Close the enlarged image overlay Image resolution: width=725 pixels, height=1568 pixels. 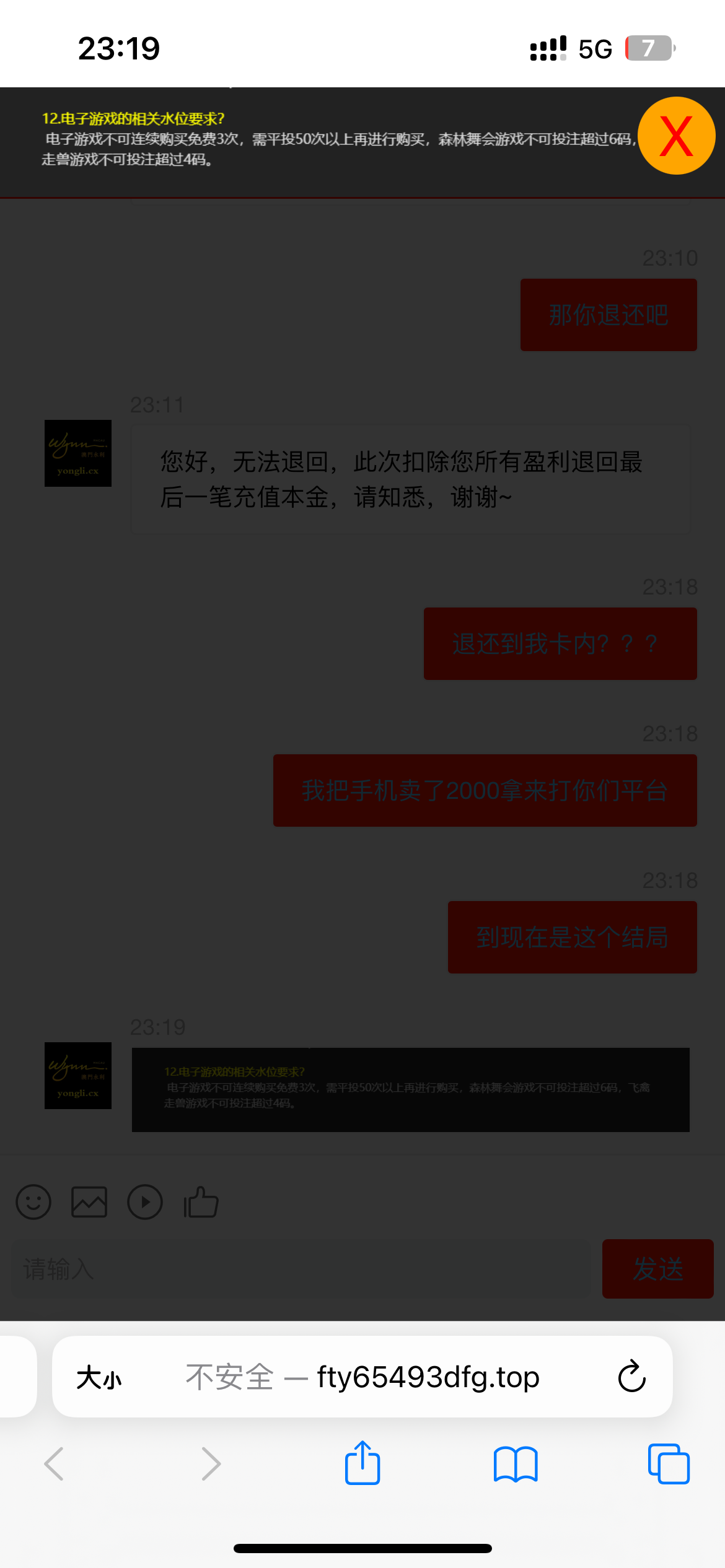click(676, 136)
